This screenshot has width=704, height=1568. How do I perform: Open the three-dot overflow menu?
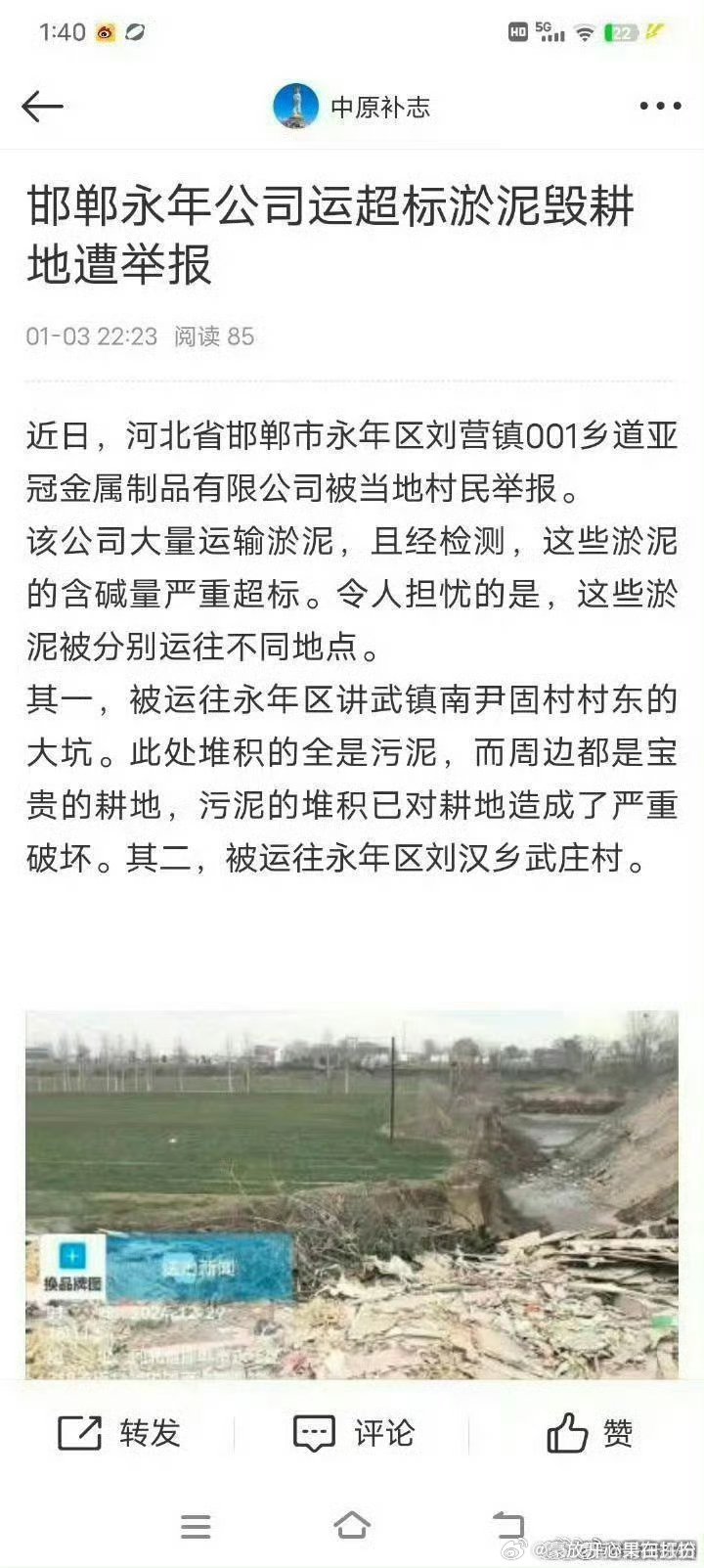click(x=660, y=107)
